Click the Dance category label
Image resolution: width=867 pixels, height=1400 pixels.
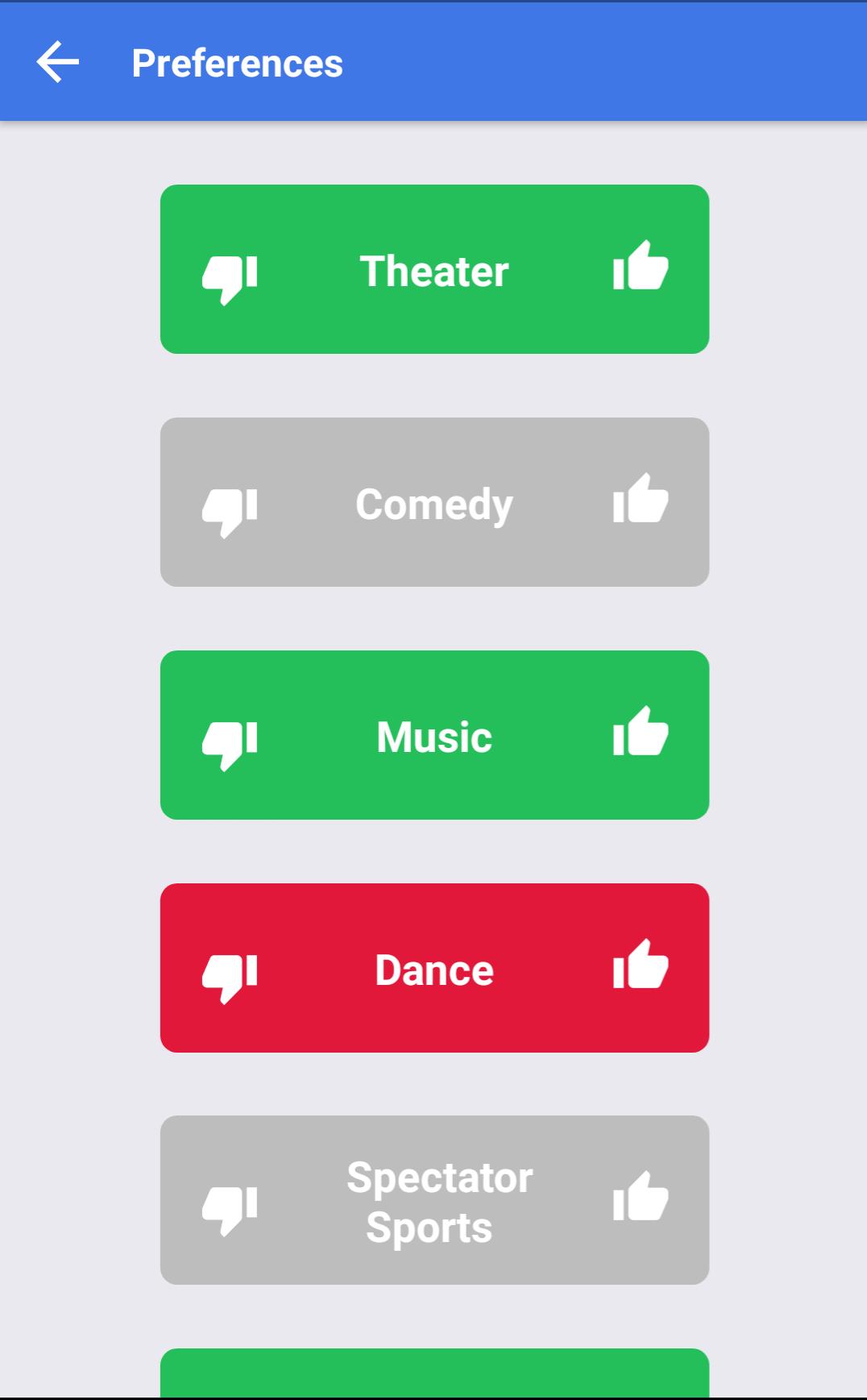point(433,970)
